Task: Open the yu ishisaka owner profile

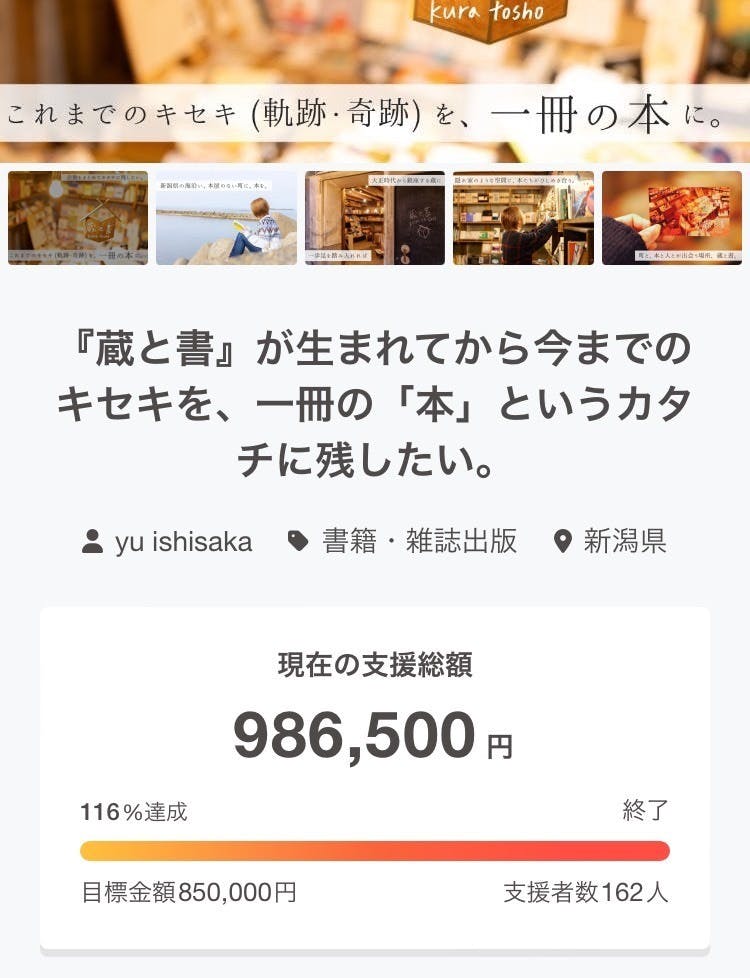Action: [168, 542]
